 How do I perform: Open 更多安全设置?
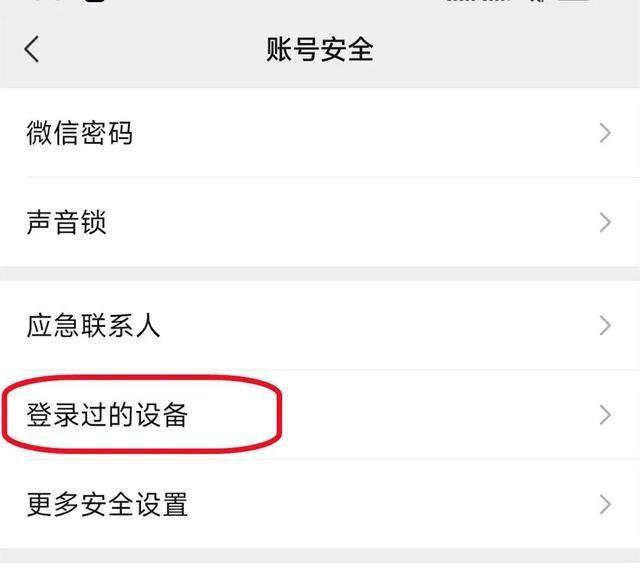click(x=320, y=504)
